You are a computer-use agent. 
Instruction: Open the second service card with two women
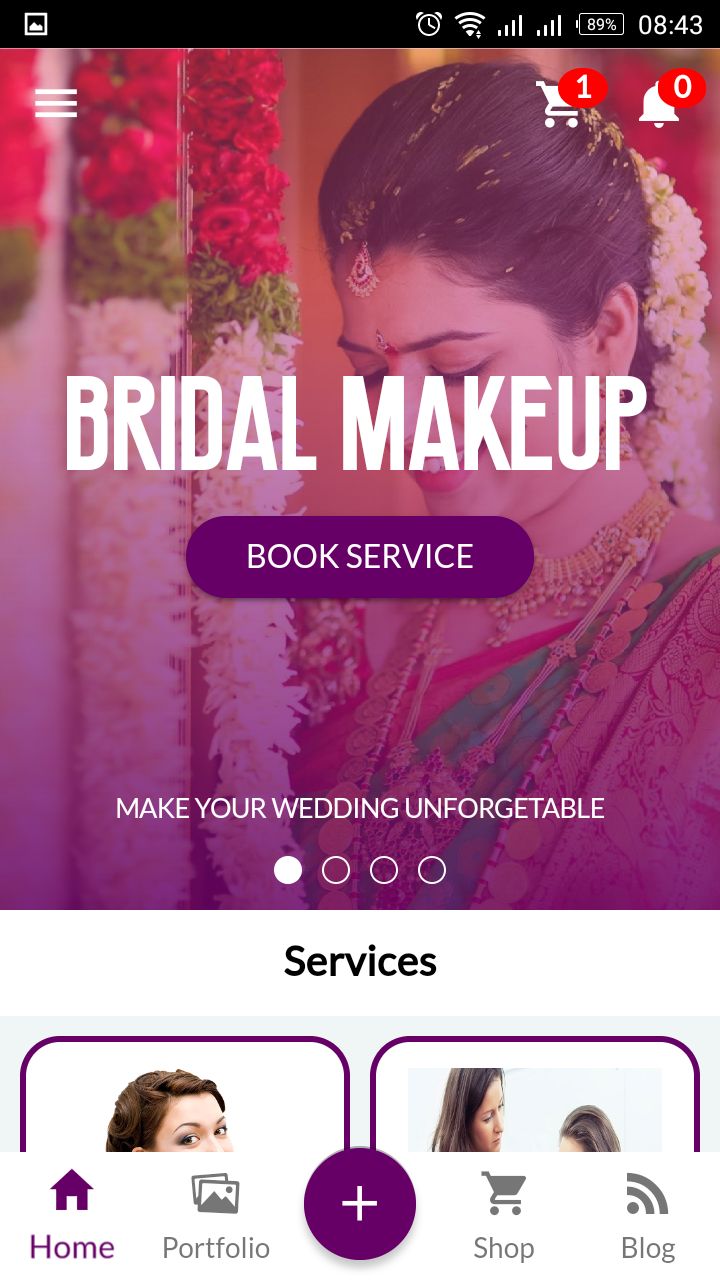(x=535, y=1100)
